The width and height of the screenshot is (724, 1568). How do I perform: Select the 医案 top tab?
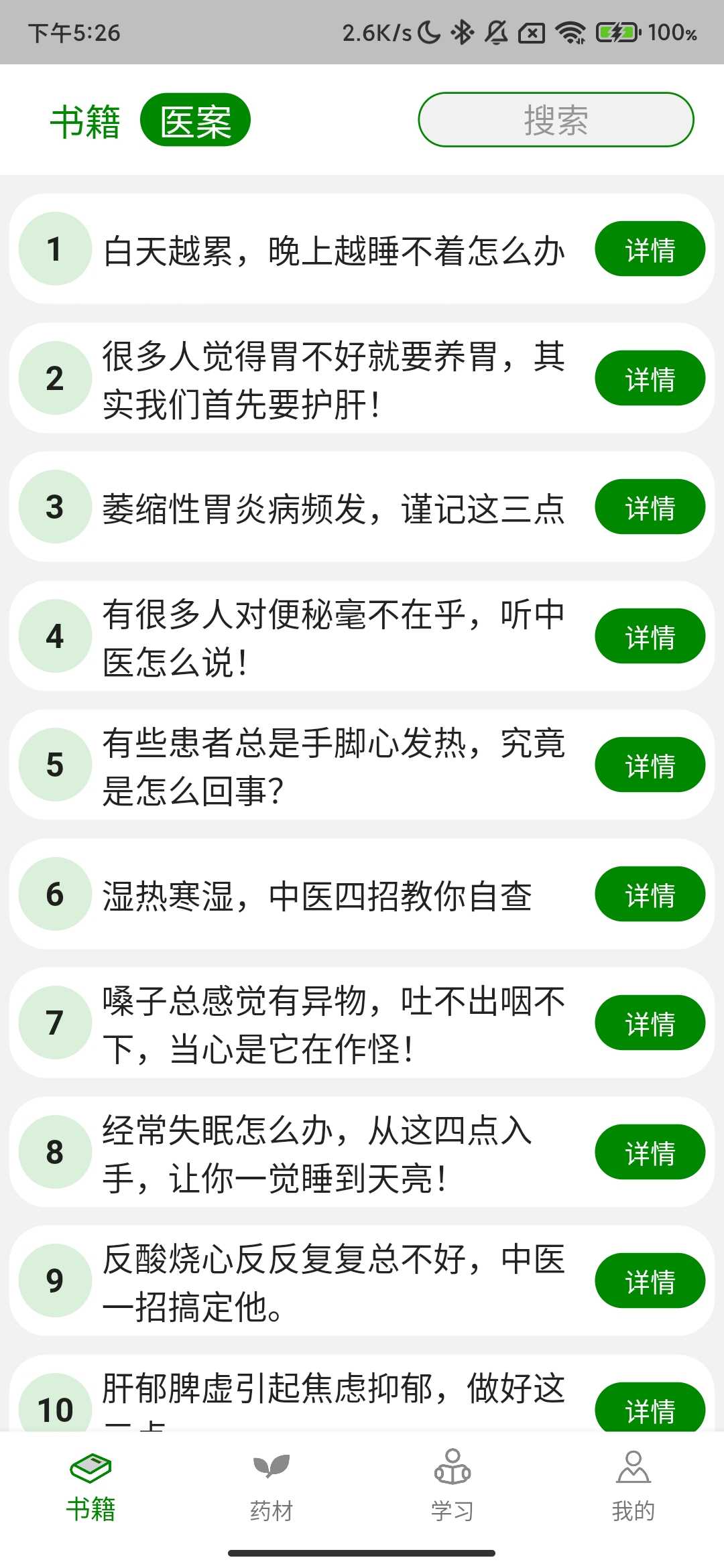[195, 121]
